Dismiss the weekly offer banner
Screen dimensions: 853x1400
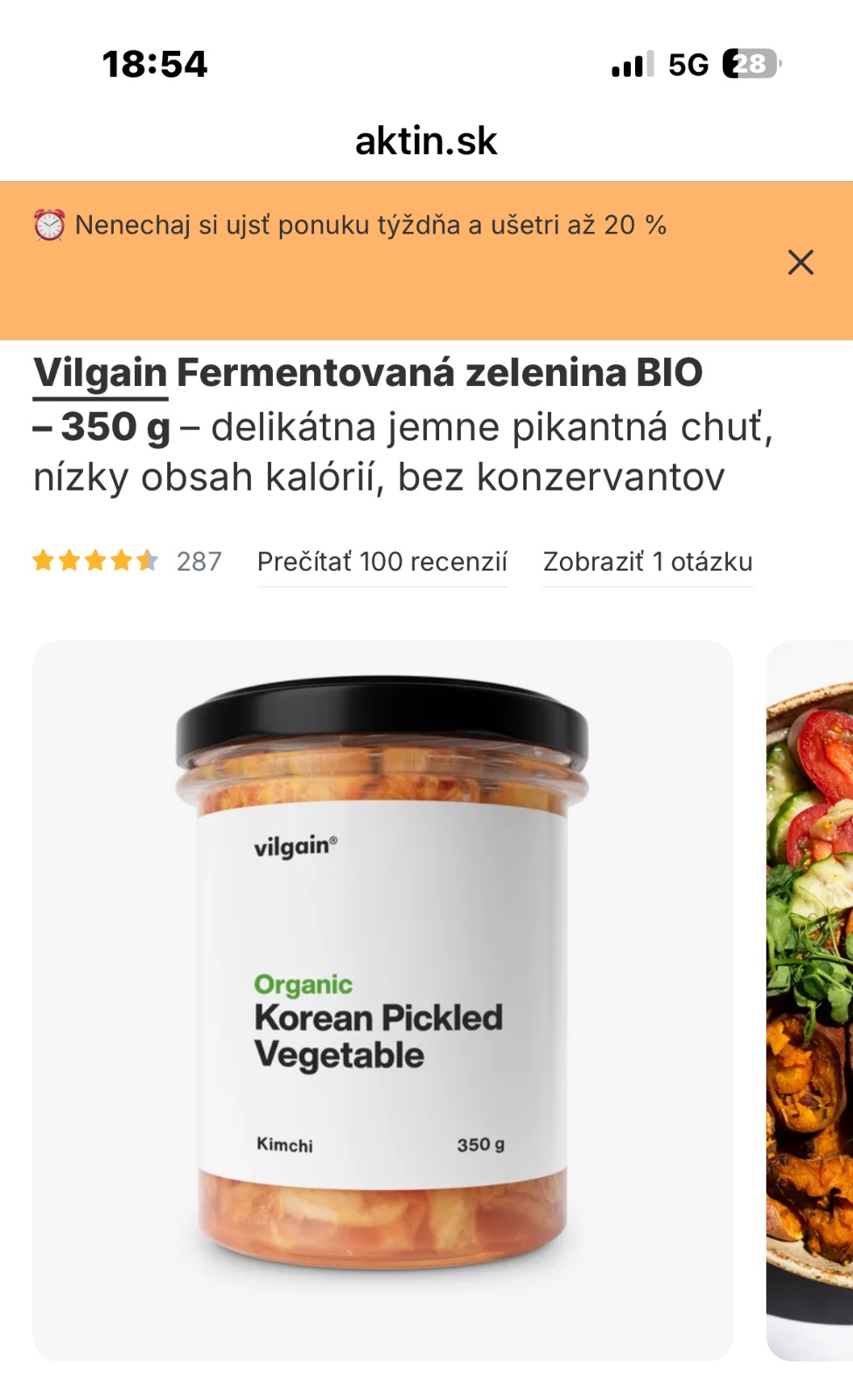(800, 262)
